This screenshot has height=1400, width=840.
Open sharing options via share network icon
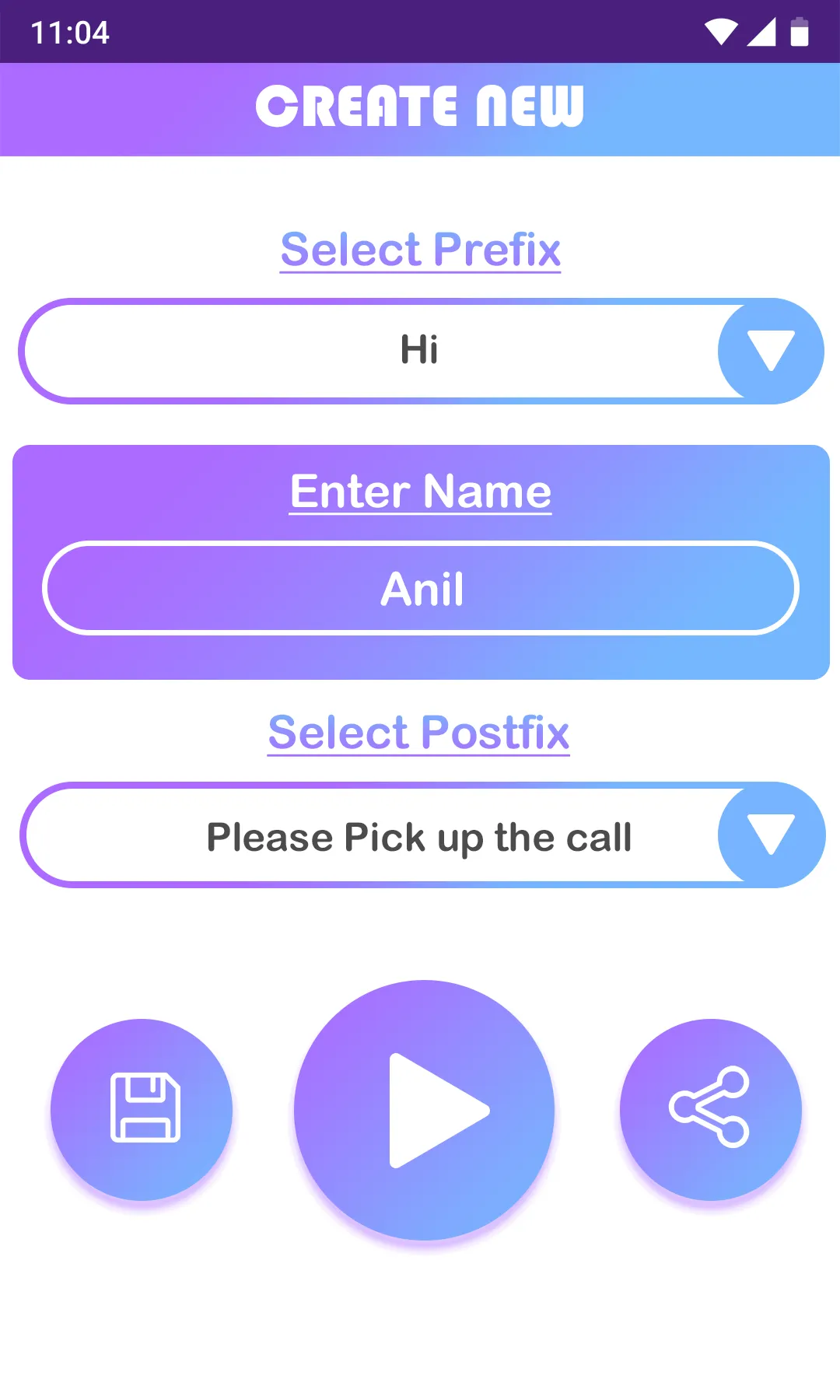point(710,1110)
